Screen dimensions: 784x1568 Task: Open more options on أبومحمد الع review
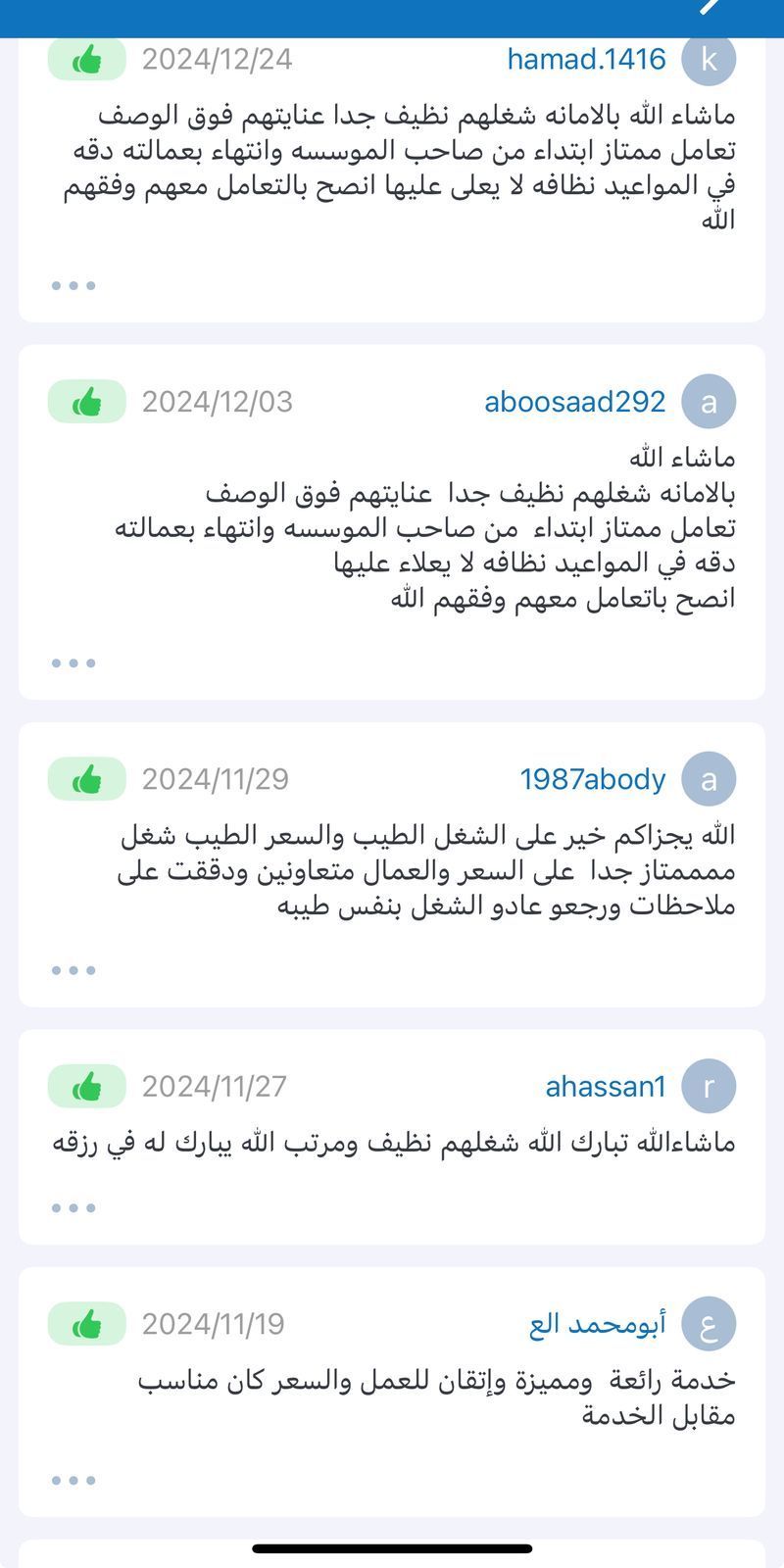pyautogui.click(x=73, y=1480)
